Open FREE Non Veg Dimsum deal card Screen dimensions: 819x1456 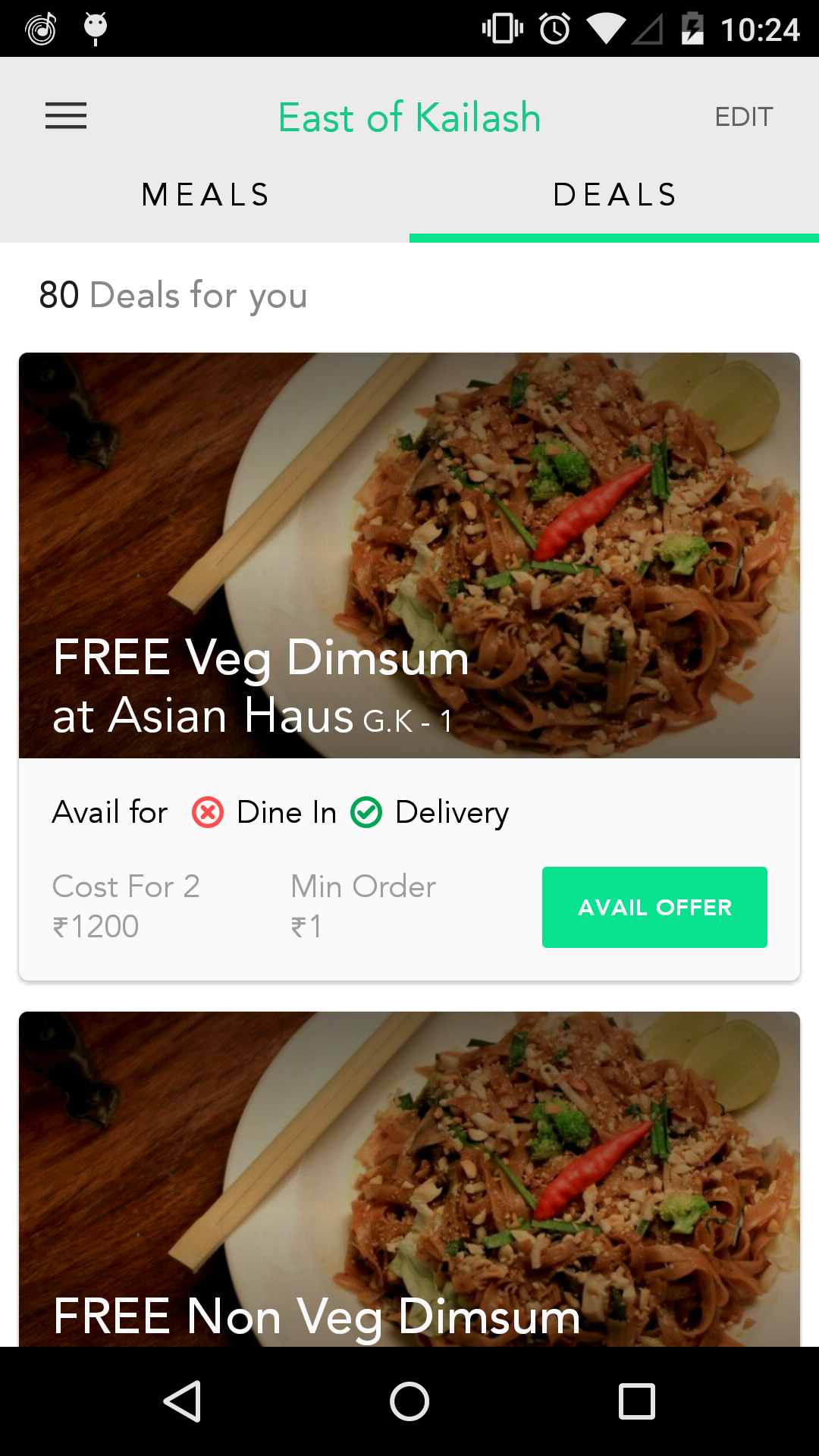tap(409, 1179)
